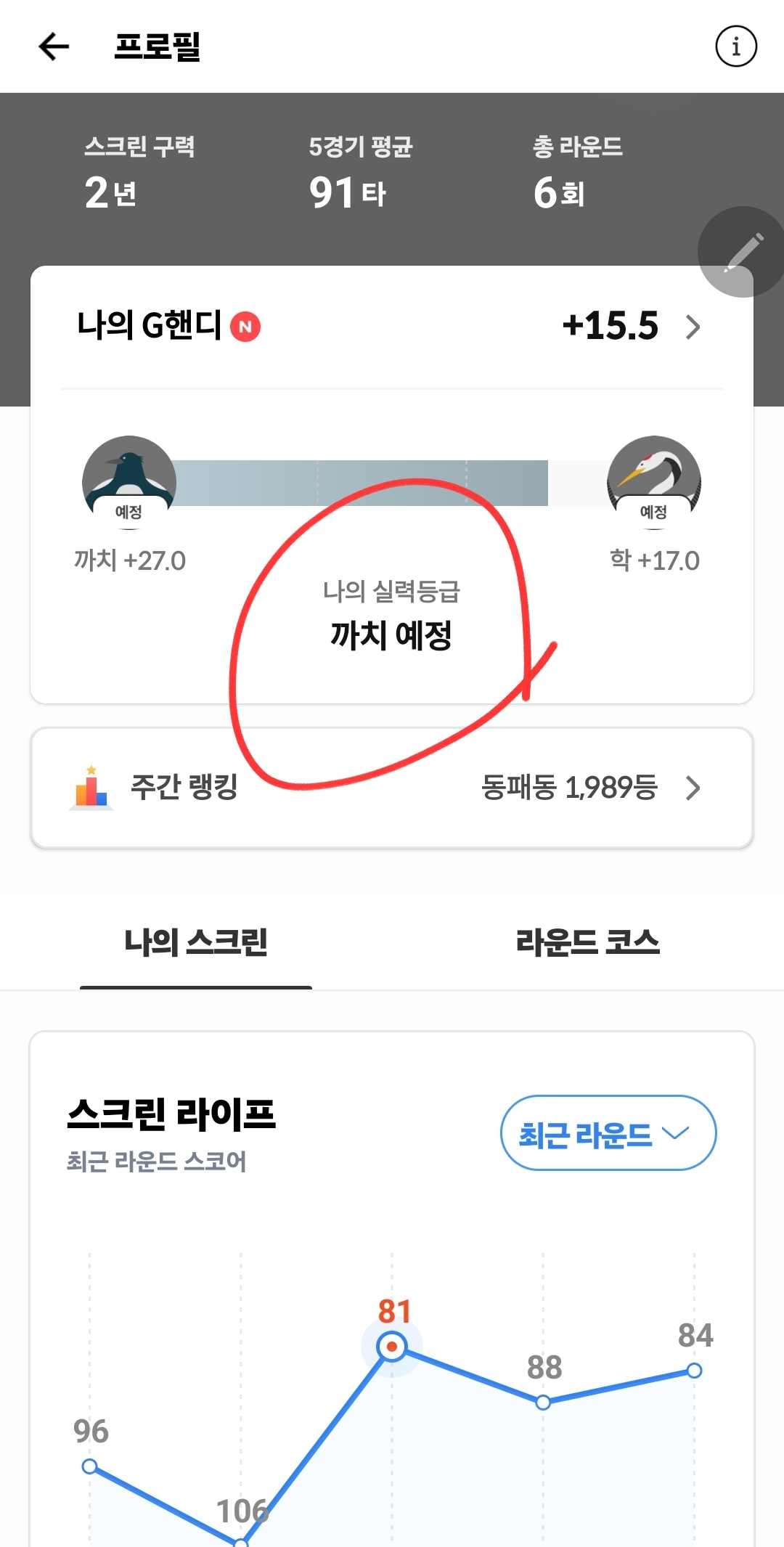Open the info icon in header

pos(736,46)
